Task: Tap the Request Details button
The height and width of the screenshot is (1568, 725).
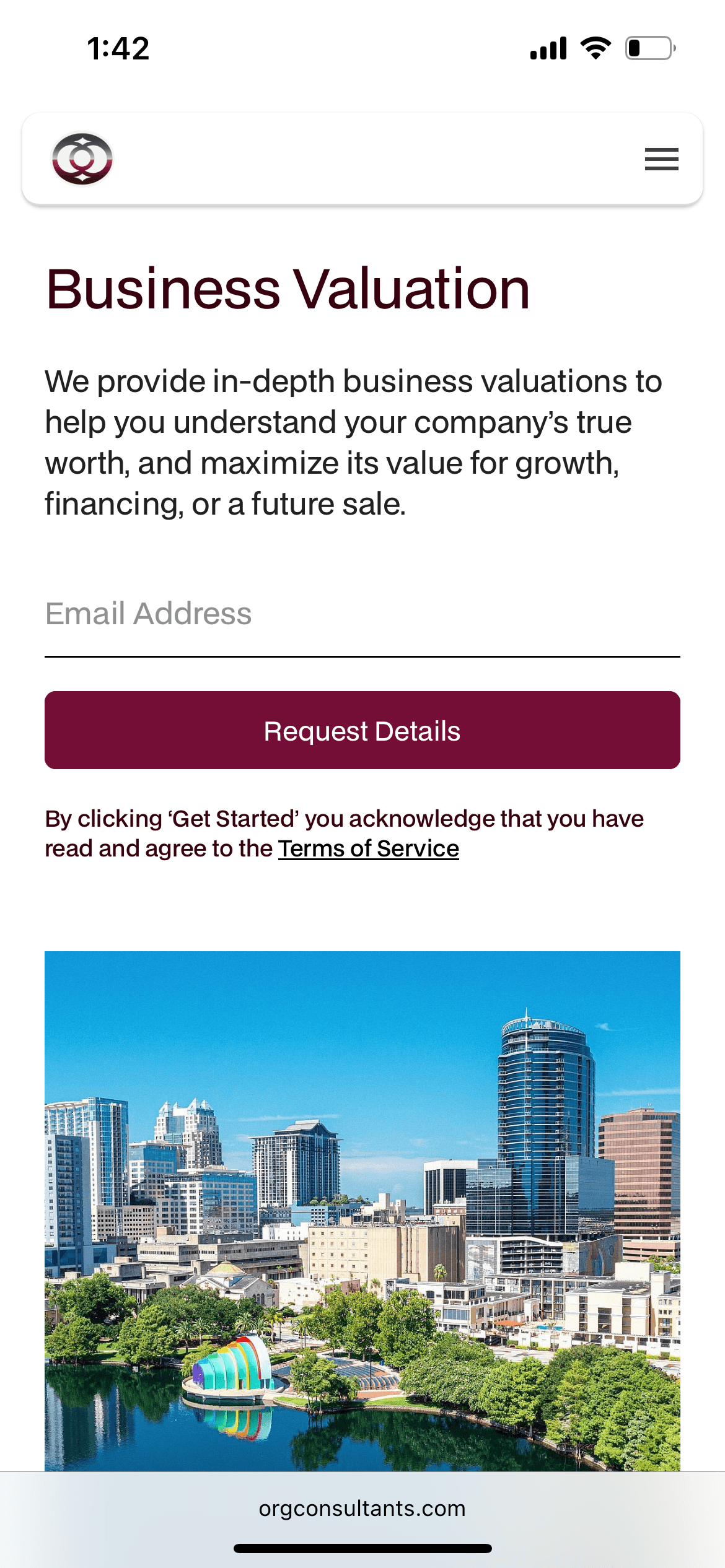Action: pyautogui.click(x=362, y=730)
